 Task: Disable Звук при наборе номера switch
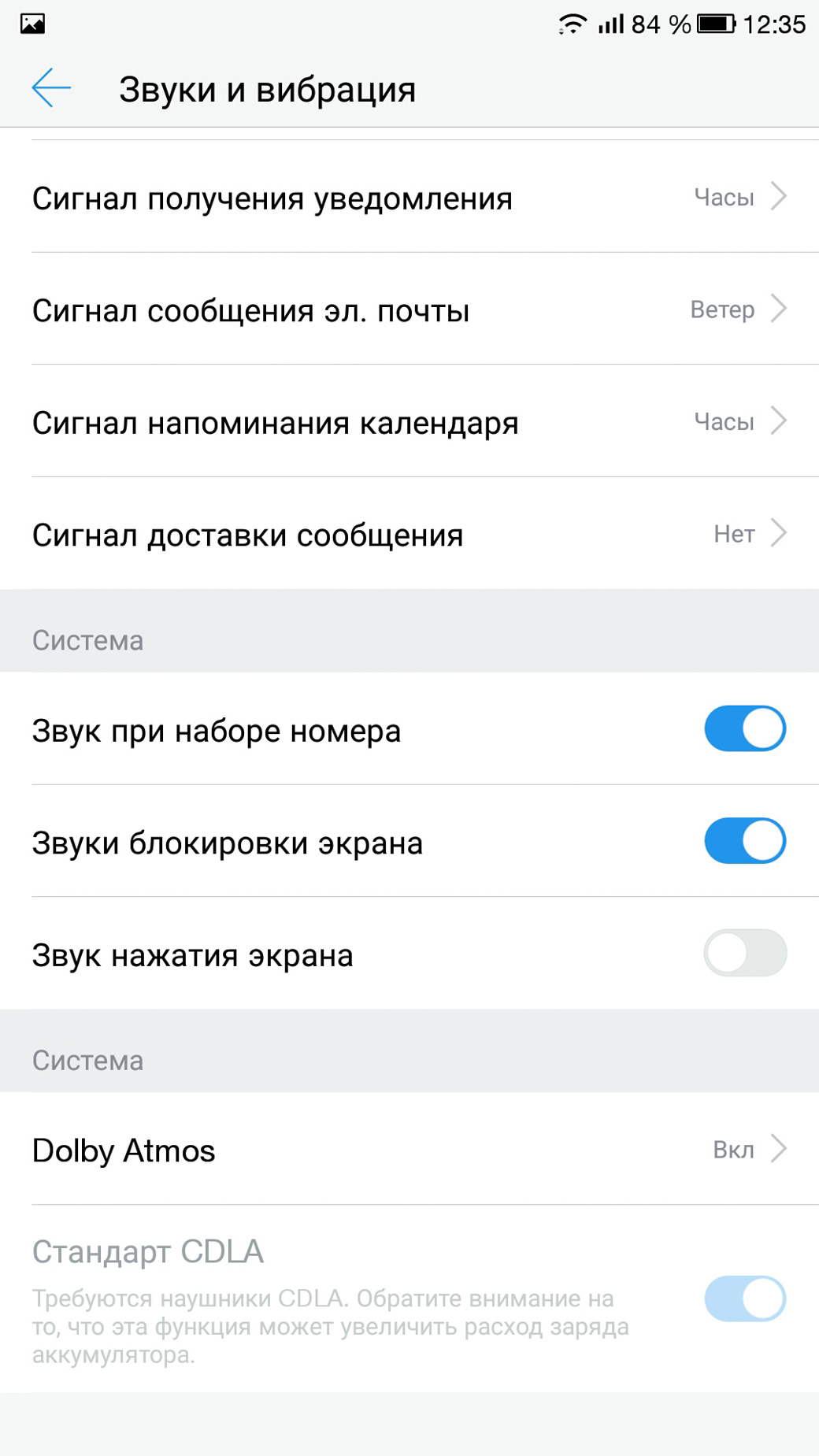coord(745,728)
